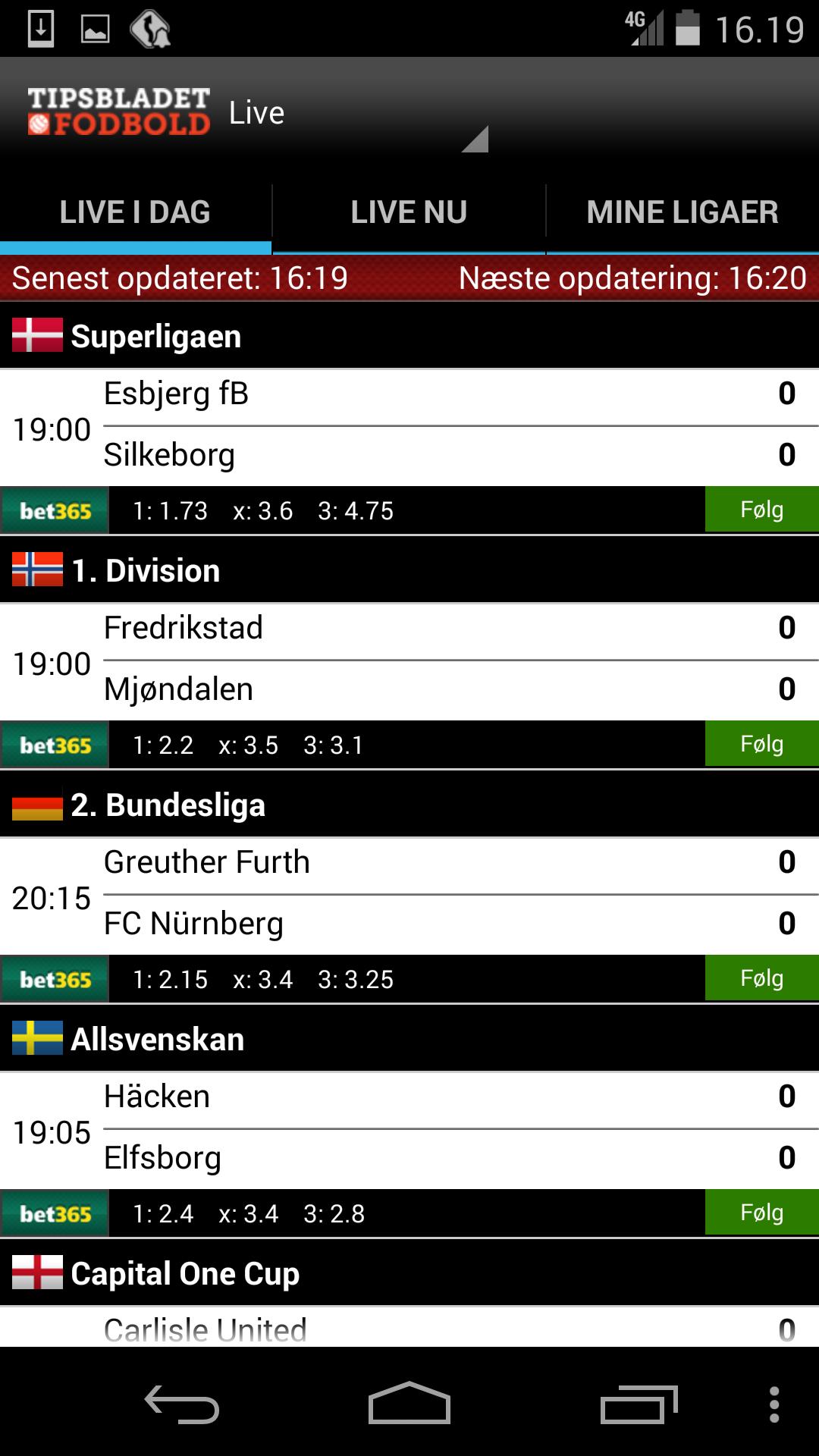Open the Fredrikstad vs Mjøndalen match details
Screen dimensions: 819x1456
[x=409, y=661]
